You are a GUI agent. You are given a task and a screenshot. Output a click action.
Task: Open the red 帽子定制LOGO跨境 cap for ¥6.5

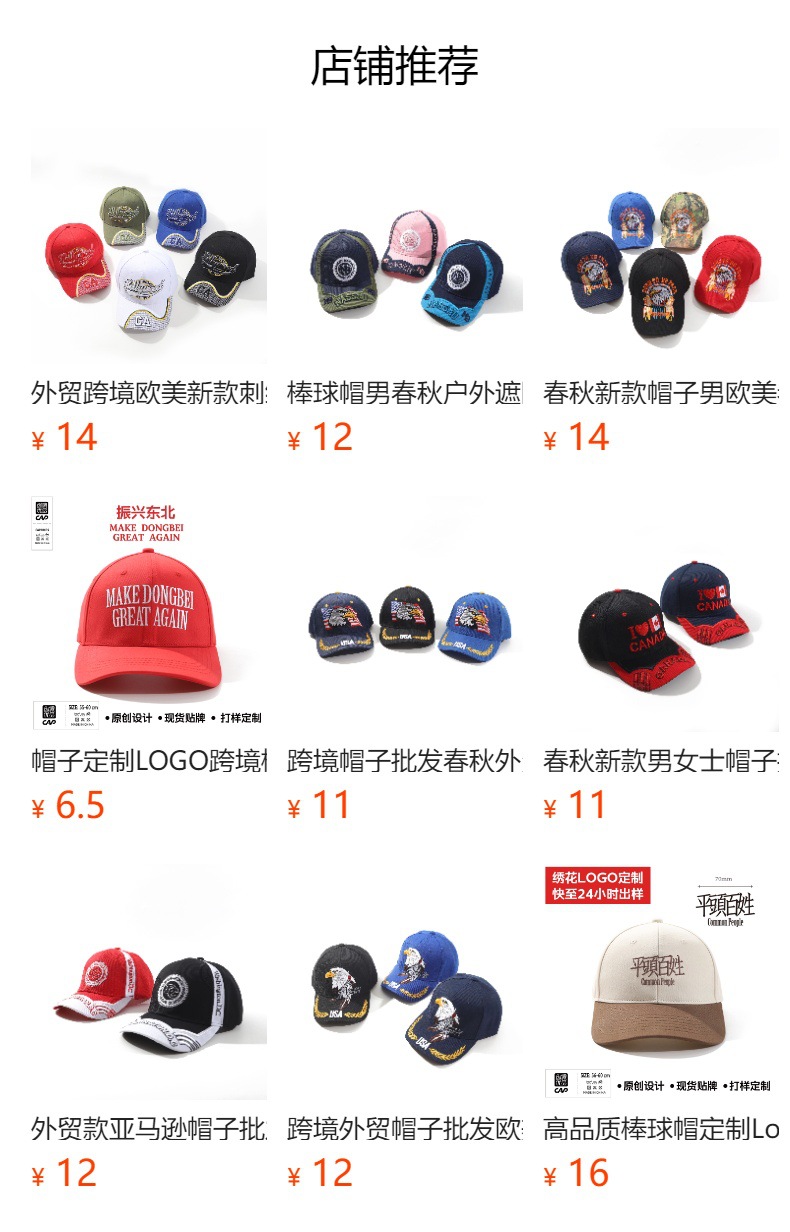point(149,661)
